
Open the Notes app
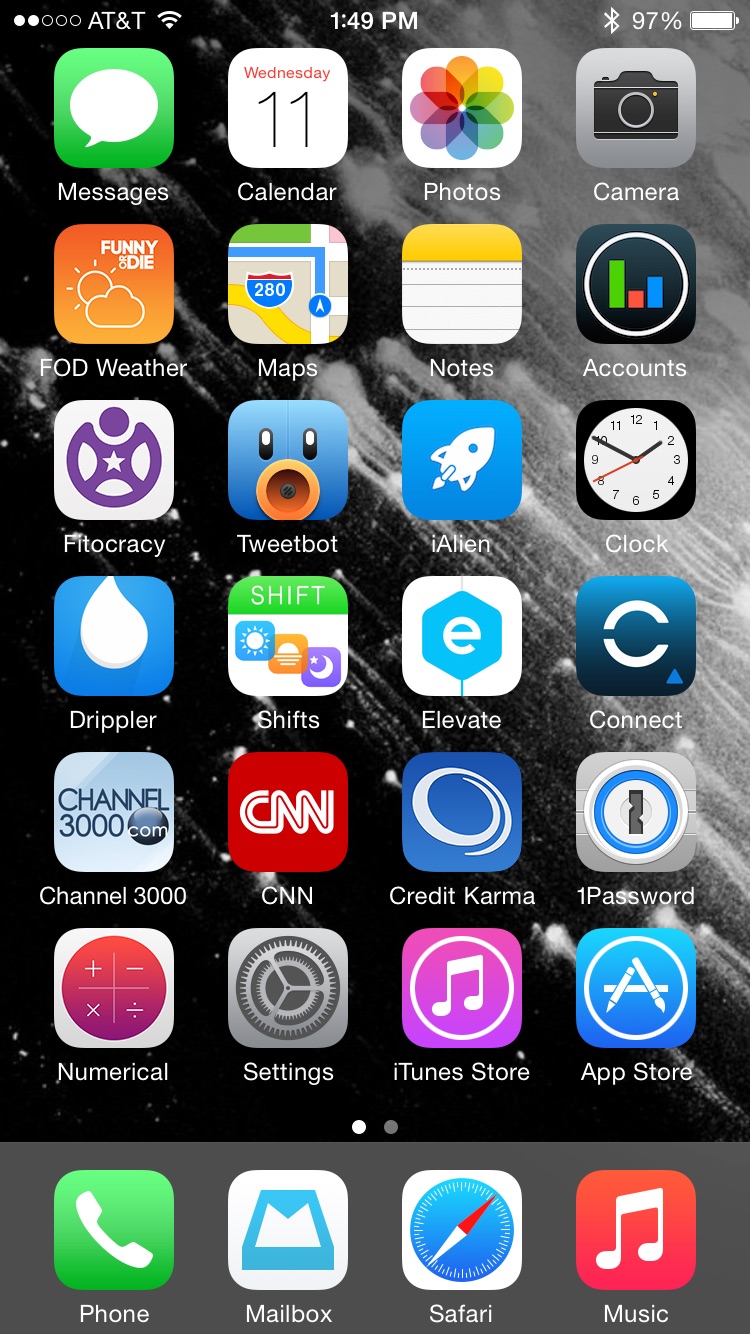coord(462,284)
